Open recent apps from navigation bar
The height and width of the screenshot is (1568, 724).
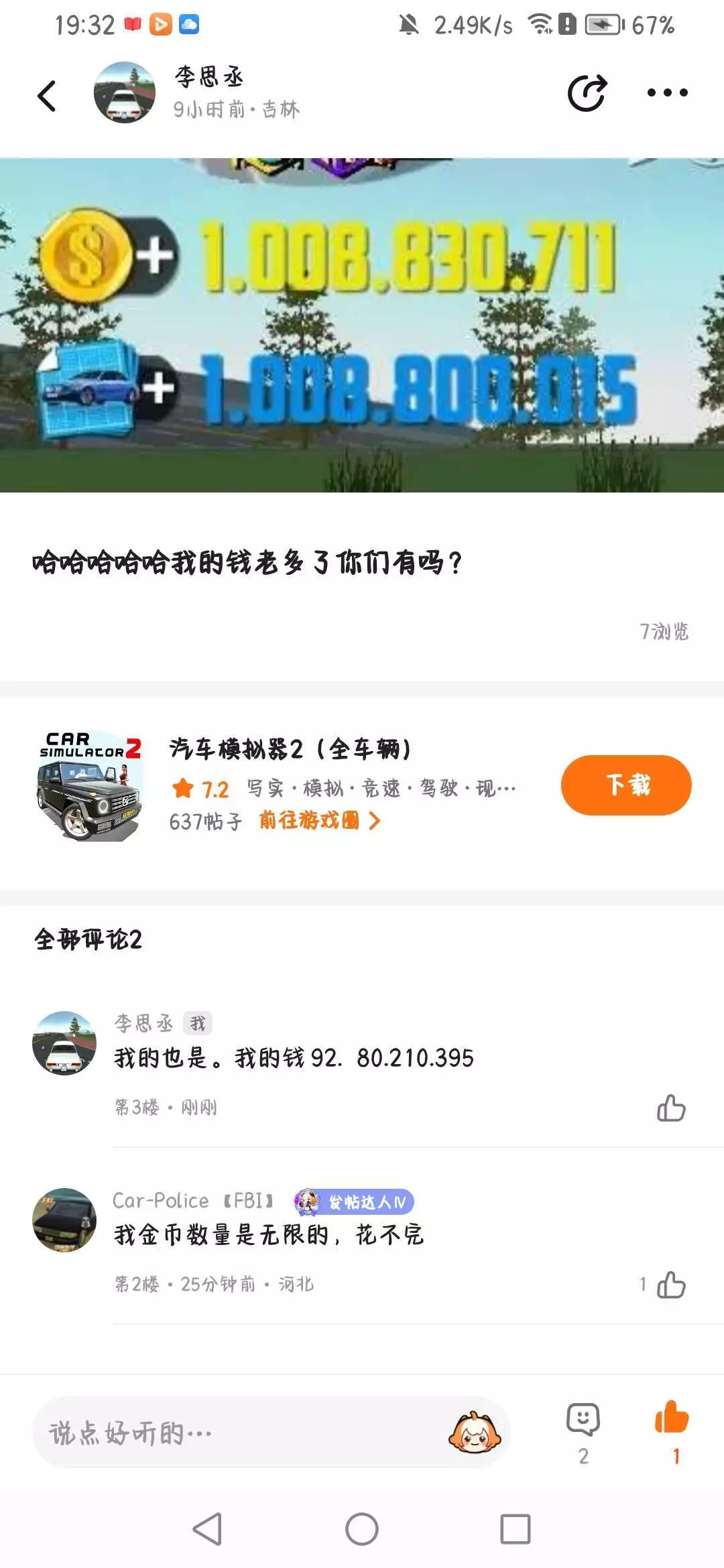click(515, 1529)
